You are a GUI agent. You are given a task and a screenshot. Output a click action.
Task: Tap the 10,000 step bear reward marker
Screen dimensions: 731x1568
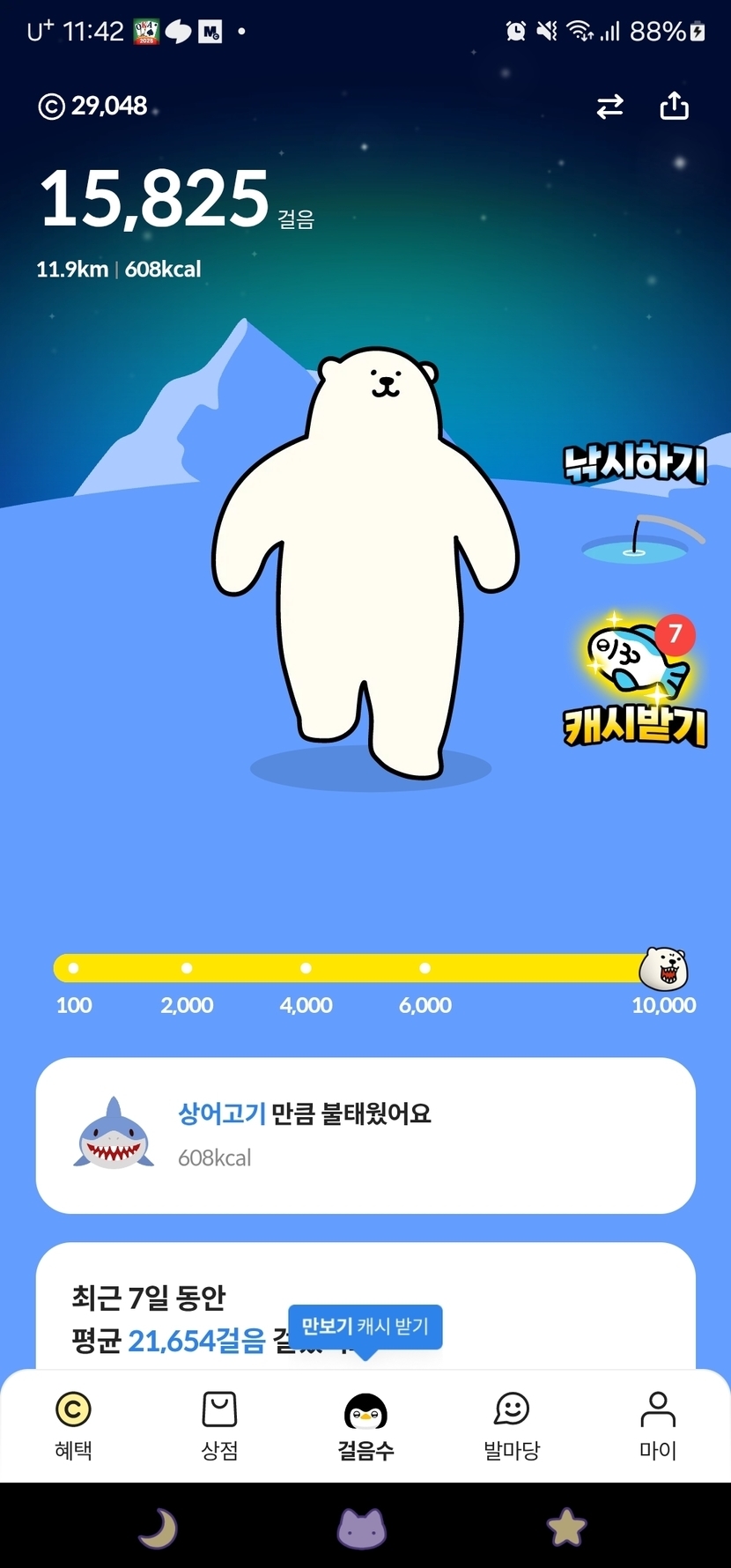[x=662, y=969]
